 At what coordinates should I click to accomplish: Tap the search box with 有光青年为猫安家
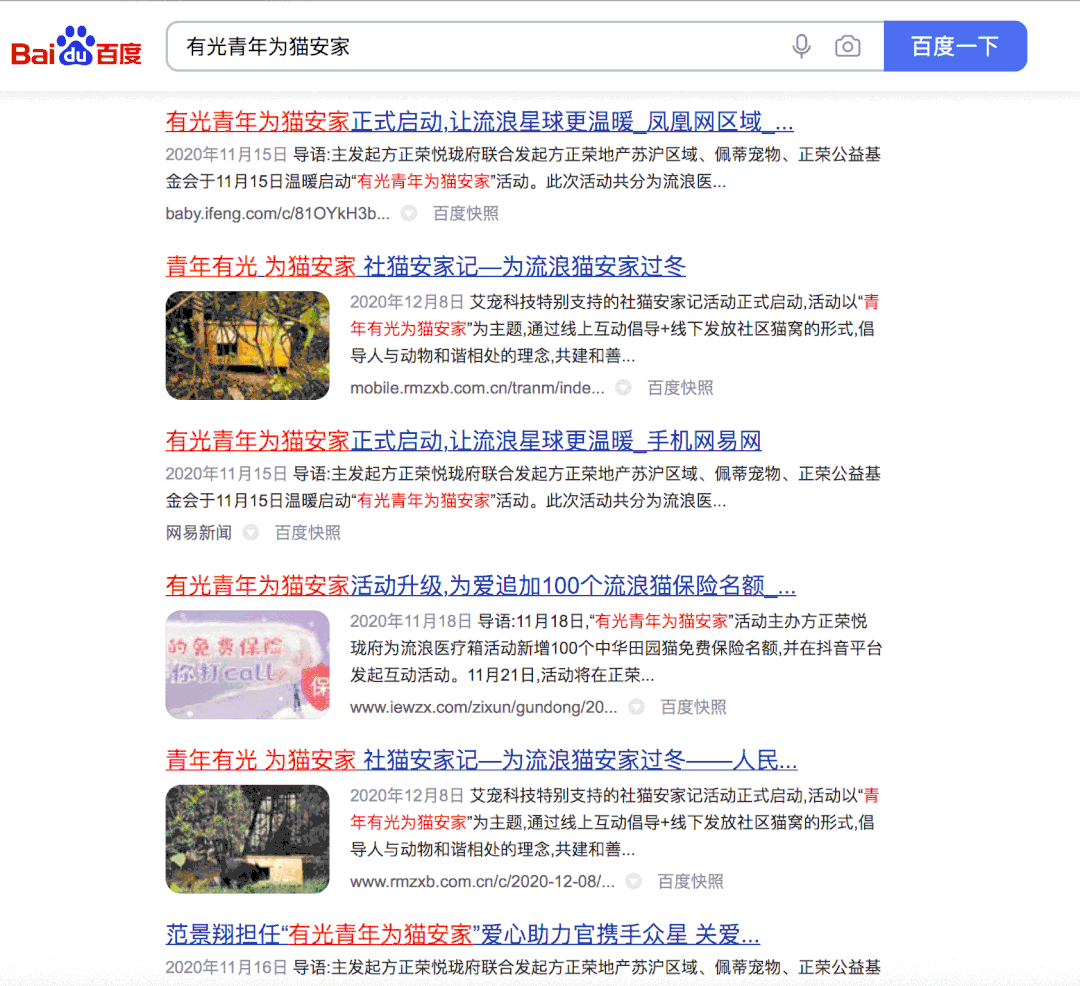point(470,47)
